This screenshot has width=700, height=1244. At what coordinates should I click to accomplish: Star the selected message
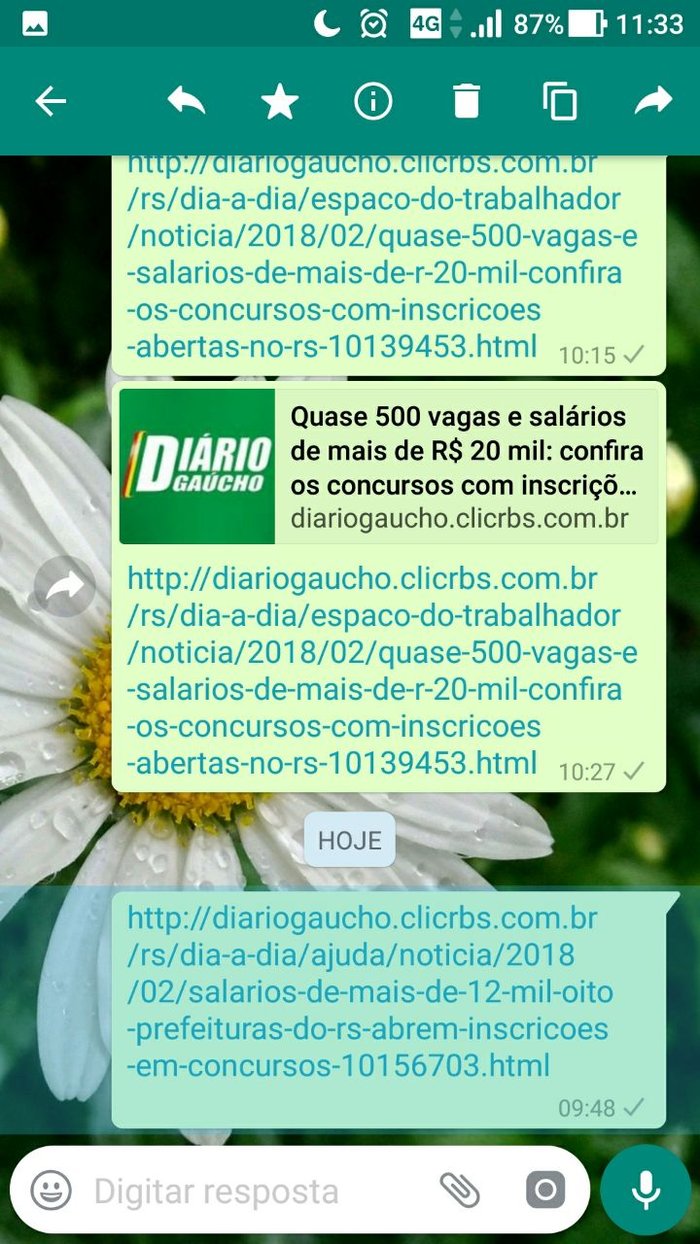point(280,102)
